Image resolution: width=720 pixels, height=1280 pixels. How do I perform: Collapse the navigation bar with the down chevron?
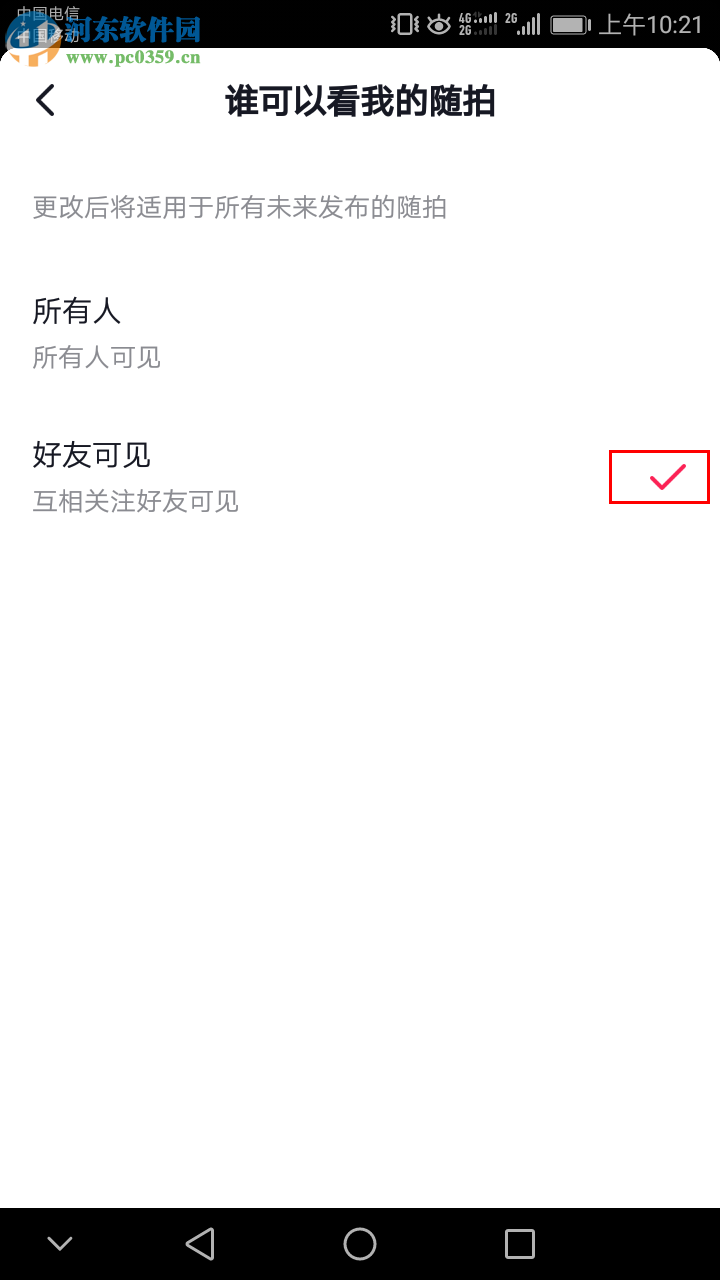[x=59, y=1243]
